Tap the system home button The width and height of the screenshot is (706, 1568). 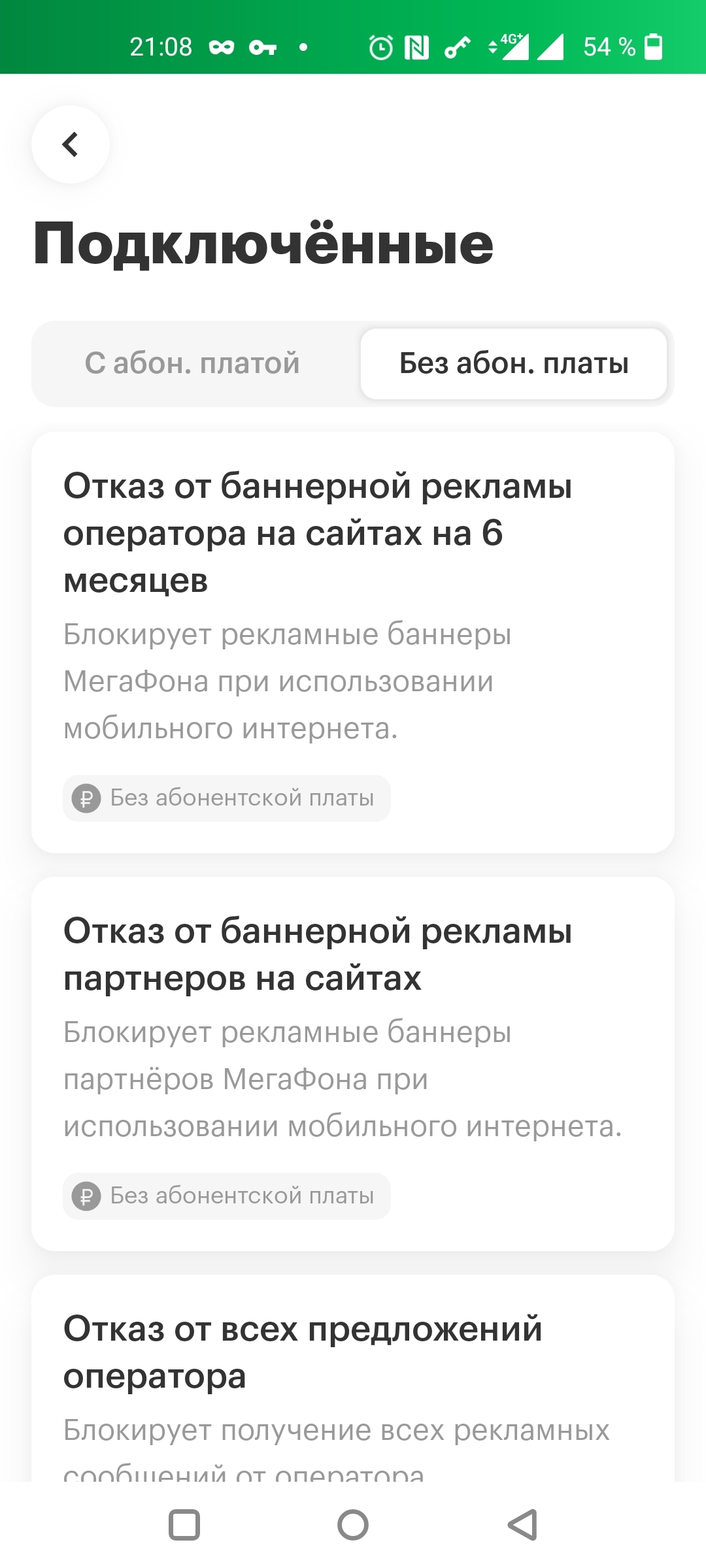click(353, 1526)
